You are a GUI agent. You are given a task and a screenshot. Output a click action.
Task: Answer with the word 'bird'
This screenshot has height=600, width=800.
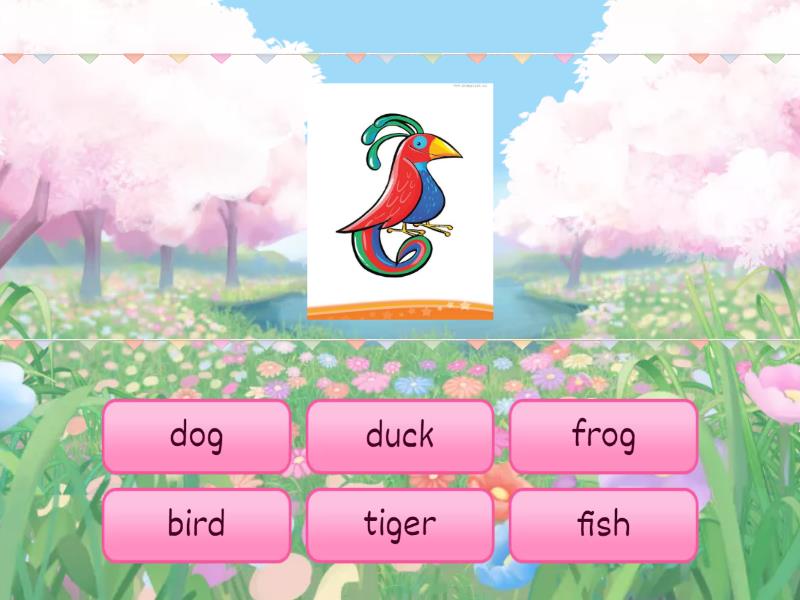(x=196, y=524)
